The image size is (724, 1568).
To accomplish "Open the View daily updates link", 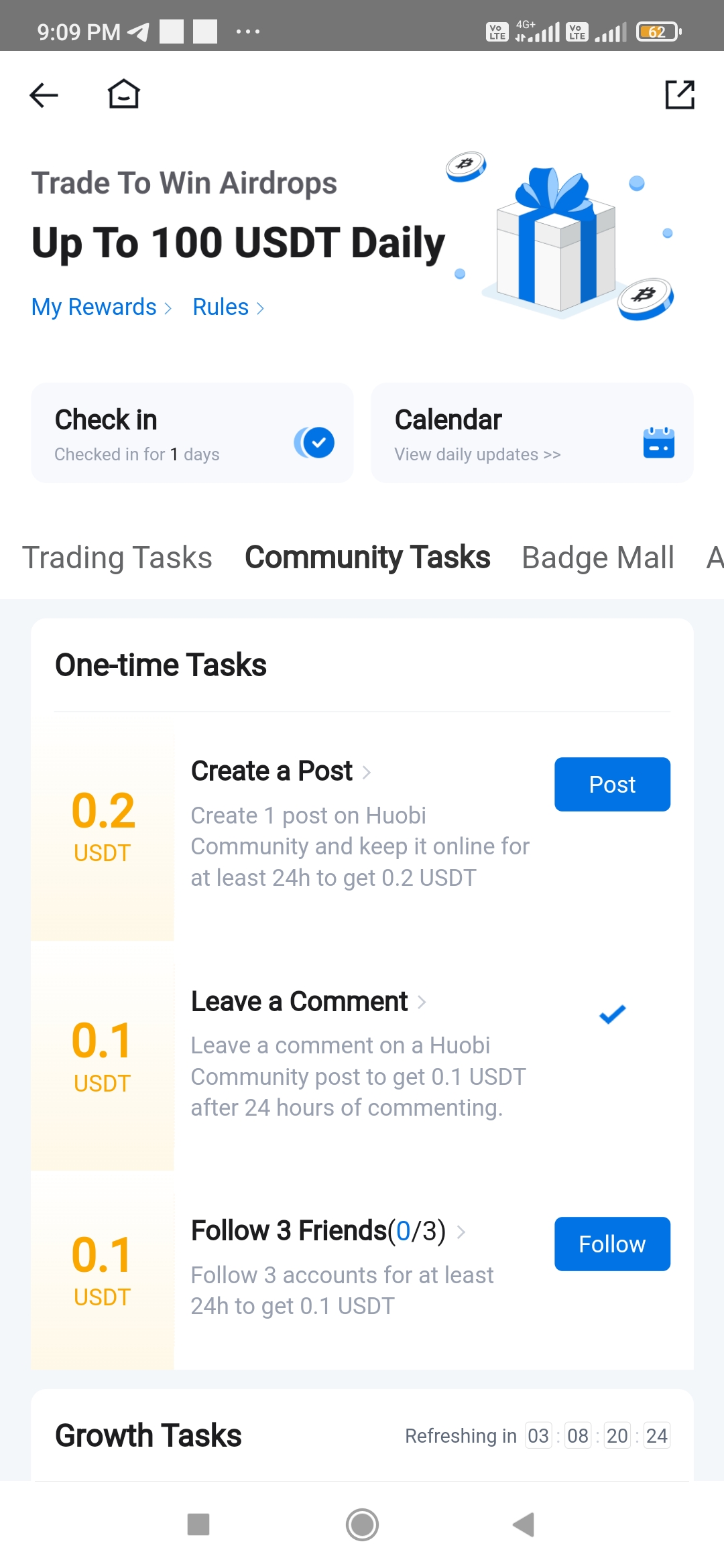I will pos(477,454).
